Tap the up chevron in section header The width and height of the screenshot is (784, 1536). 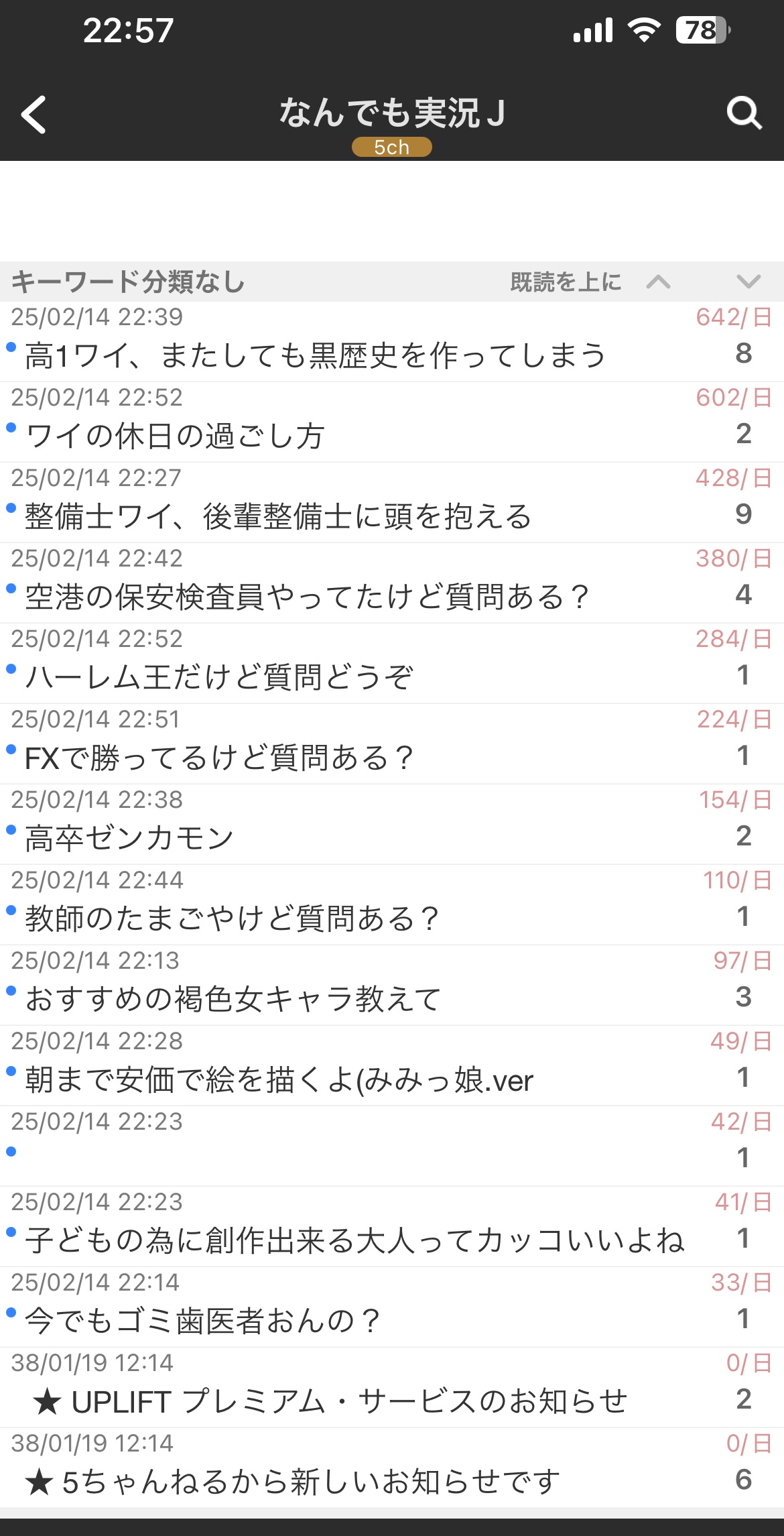(x=658, y=282)
